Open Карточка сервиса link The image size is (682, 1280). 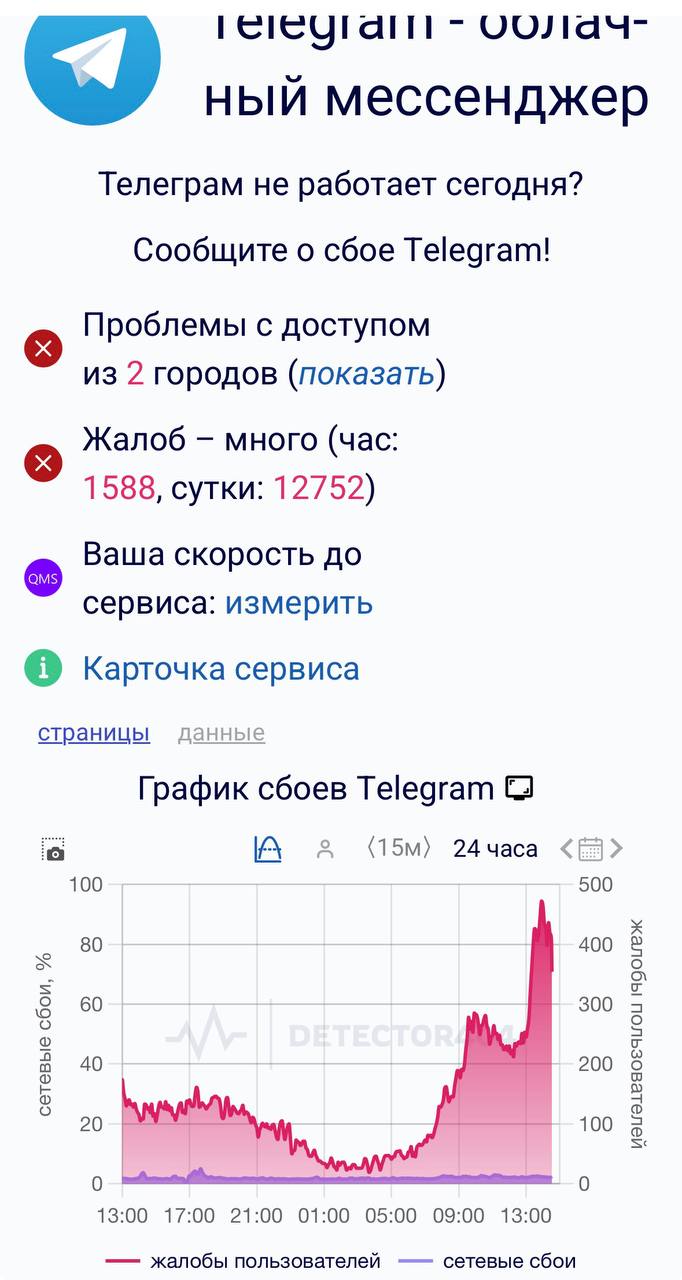(x=220, y=668)
